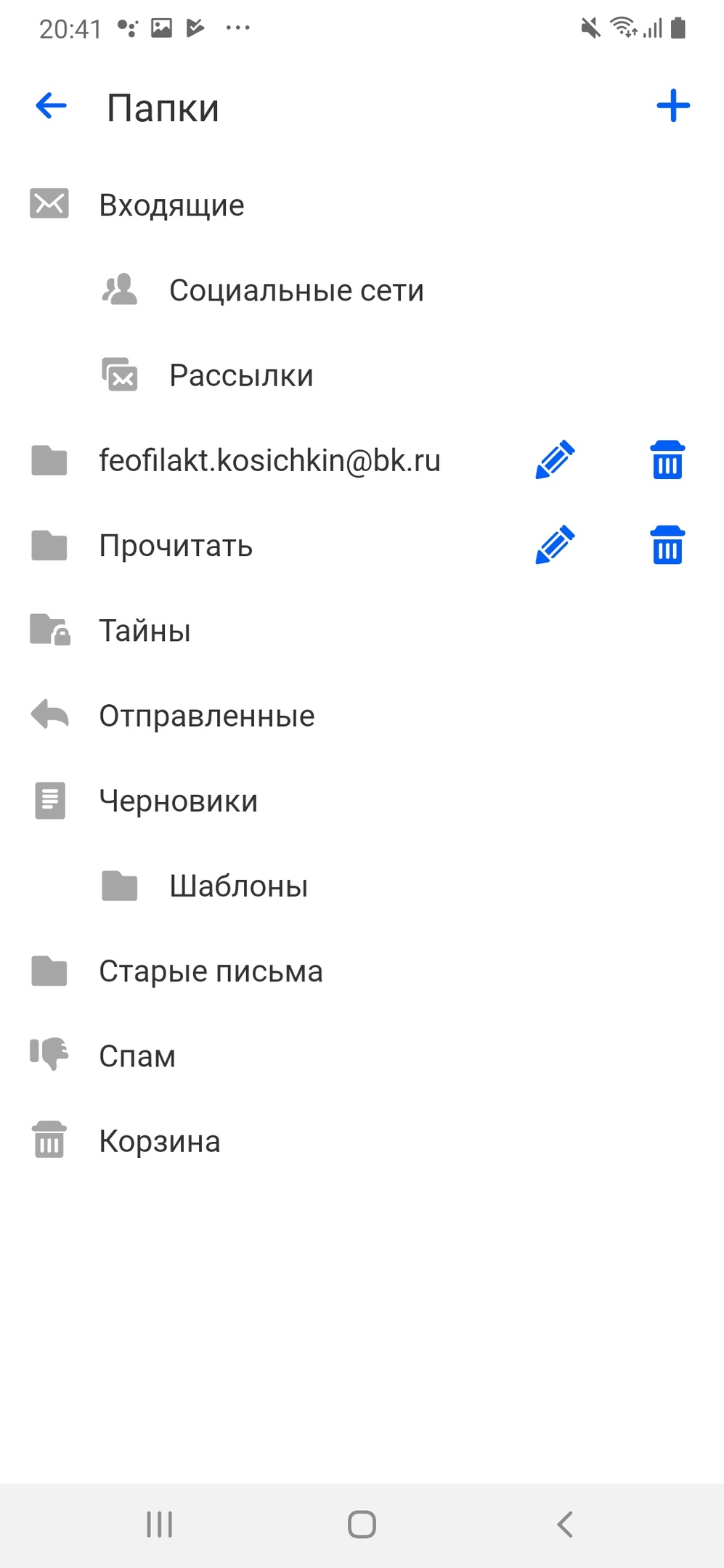The width and height of the screenshot is (724, 1568).
Task: Open the Прочитать folder
Action: [176, 545]
